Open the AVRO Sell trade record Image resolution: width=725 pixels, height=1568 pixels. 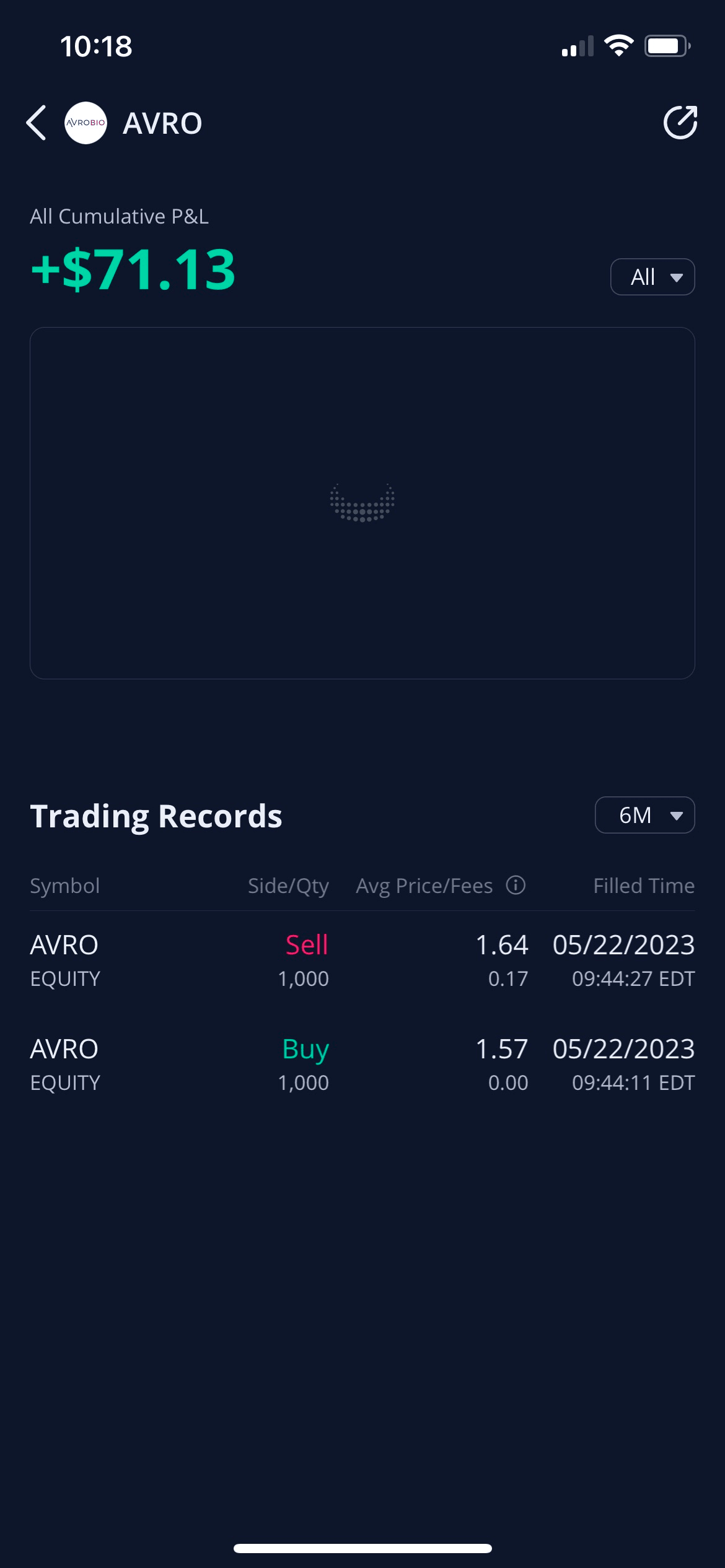pos(362,960)
